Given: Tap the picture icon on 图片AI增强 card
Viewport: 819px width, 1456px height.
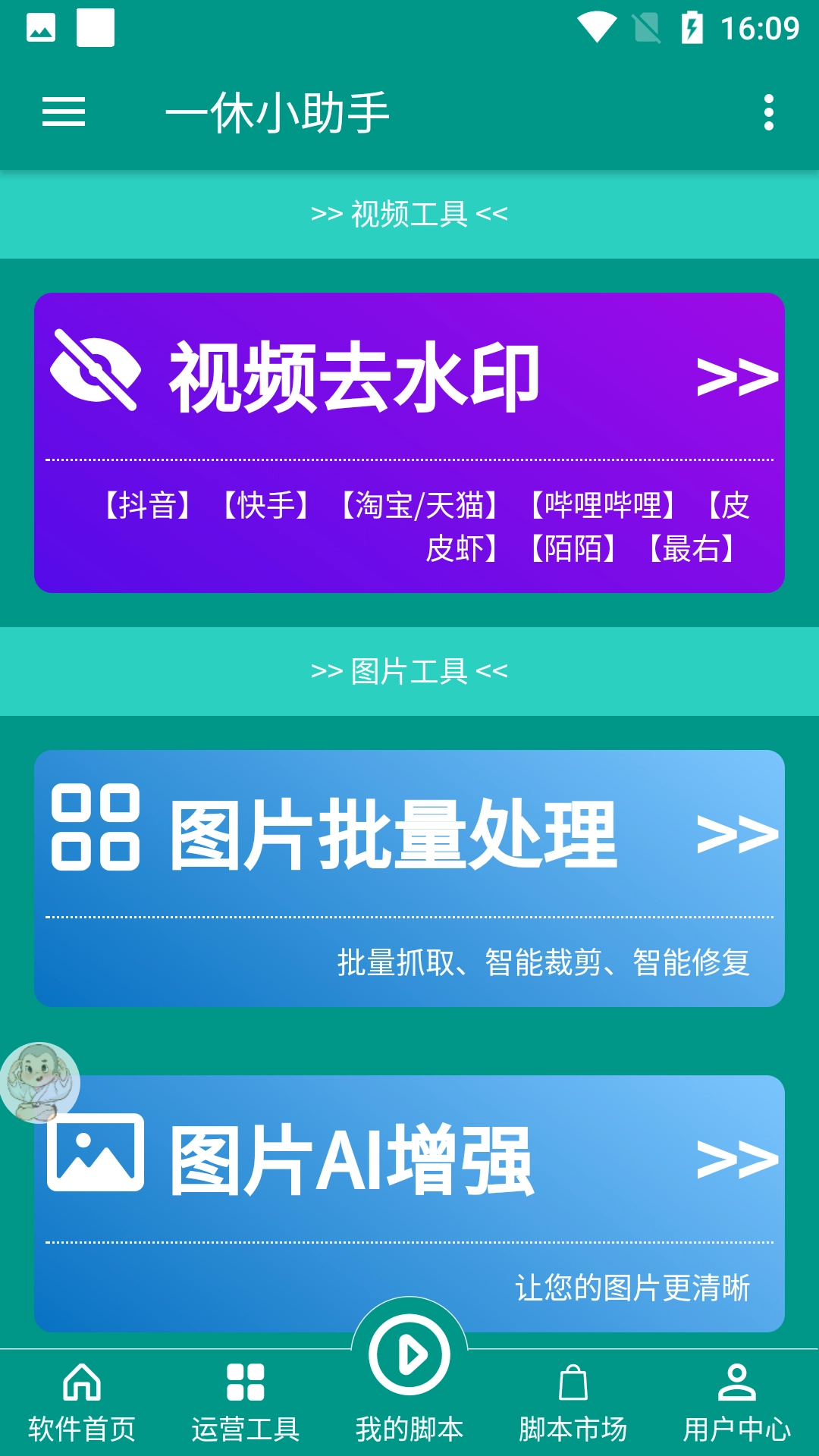Looking at the screenshot, I should 96,1153.
